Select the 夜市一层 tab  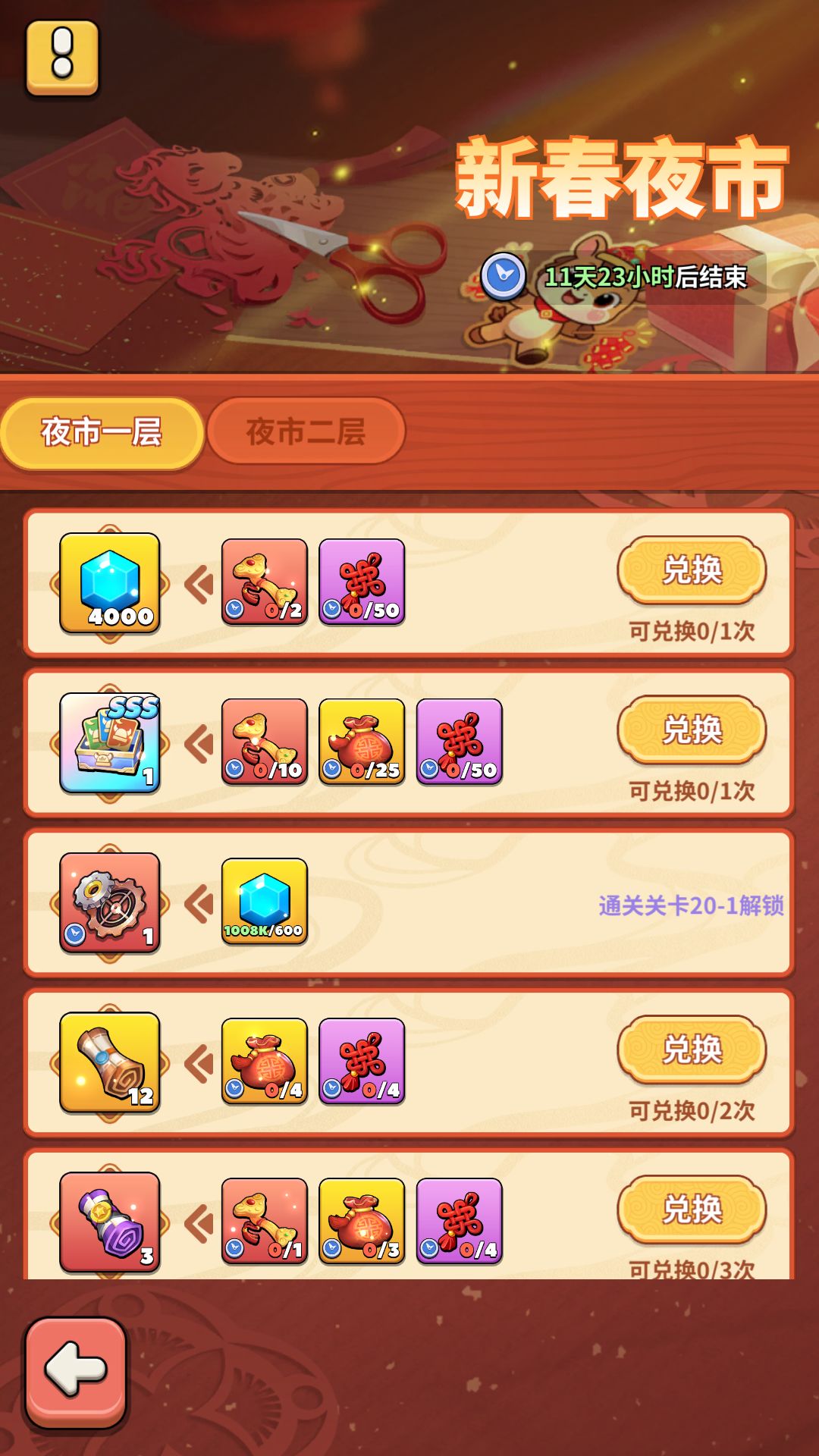tap(103, 432)
